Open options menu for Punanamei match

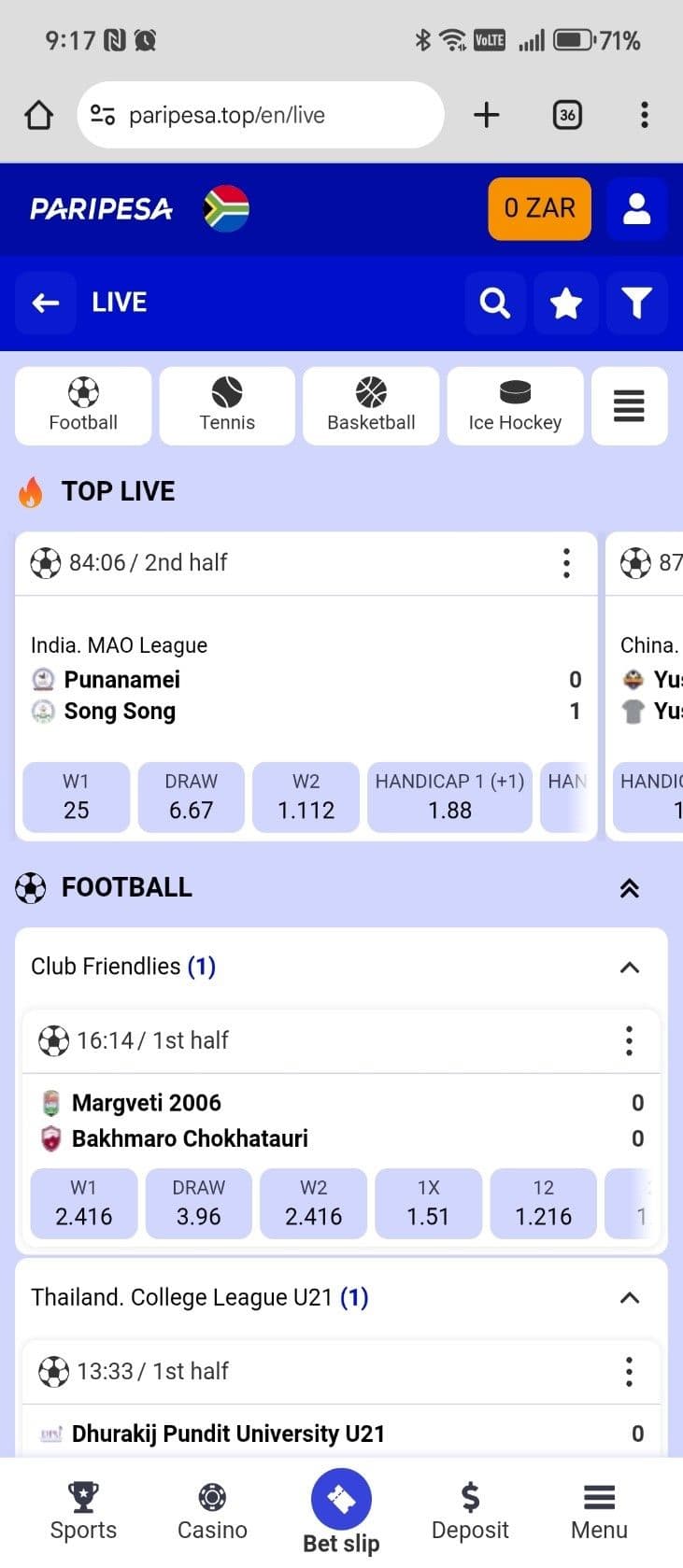(566, 563)
